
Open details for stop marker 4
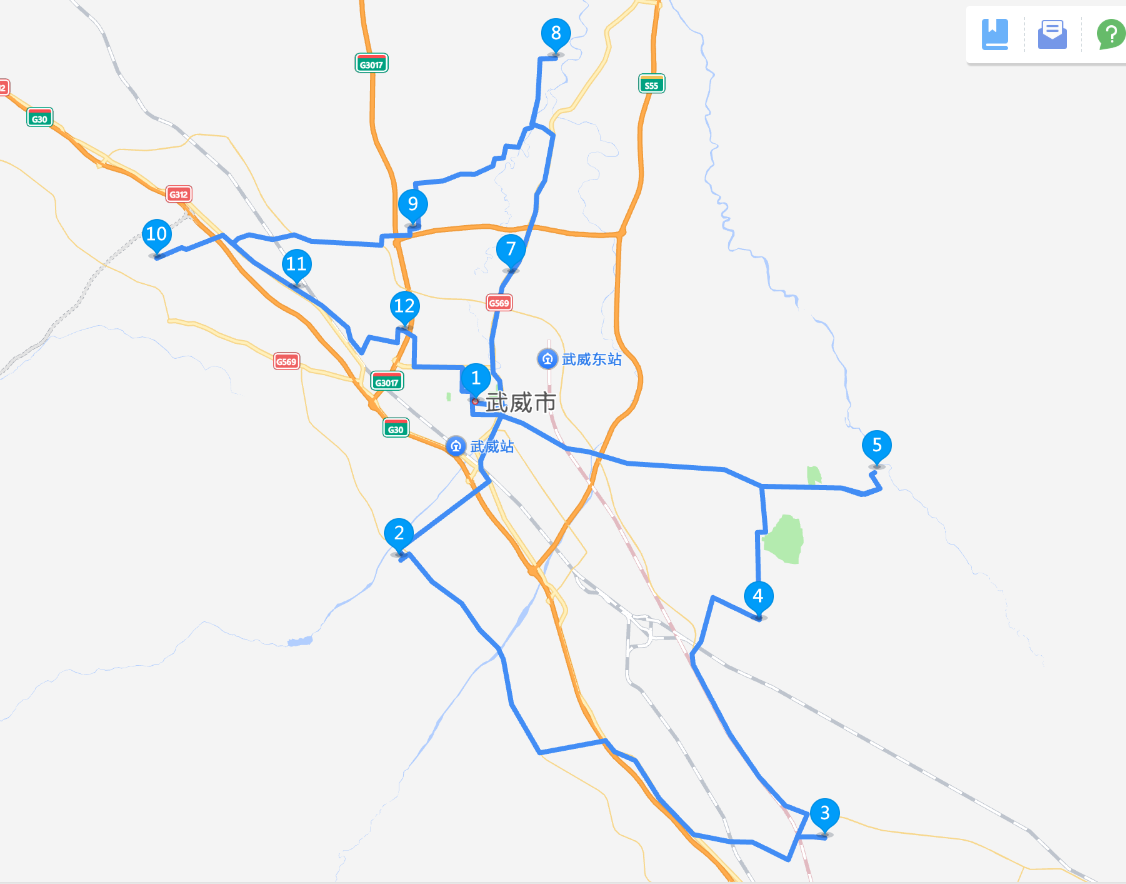click(x=758, y=598)
